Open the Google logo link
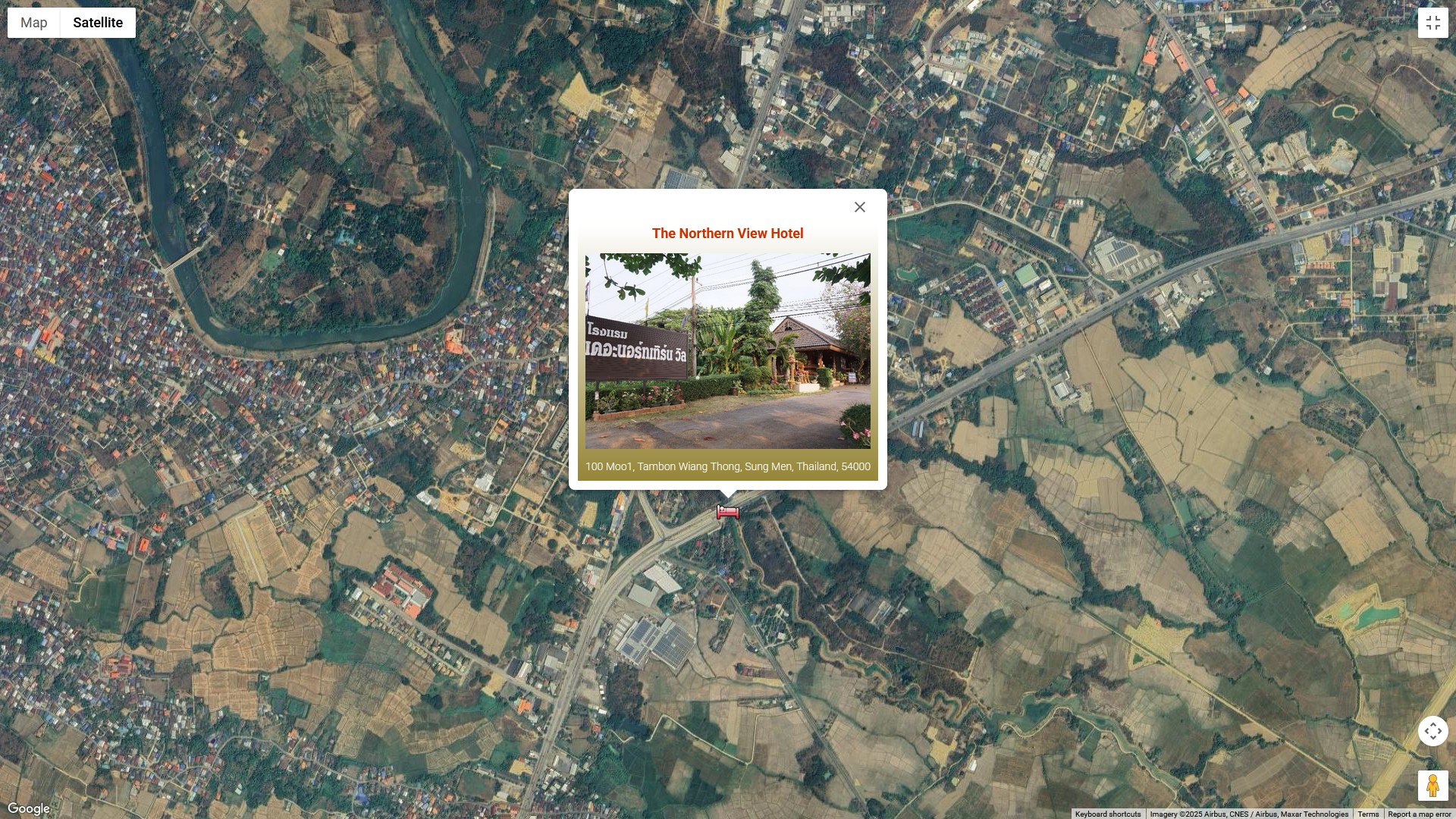 29,808
